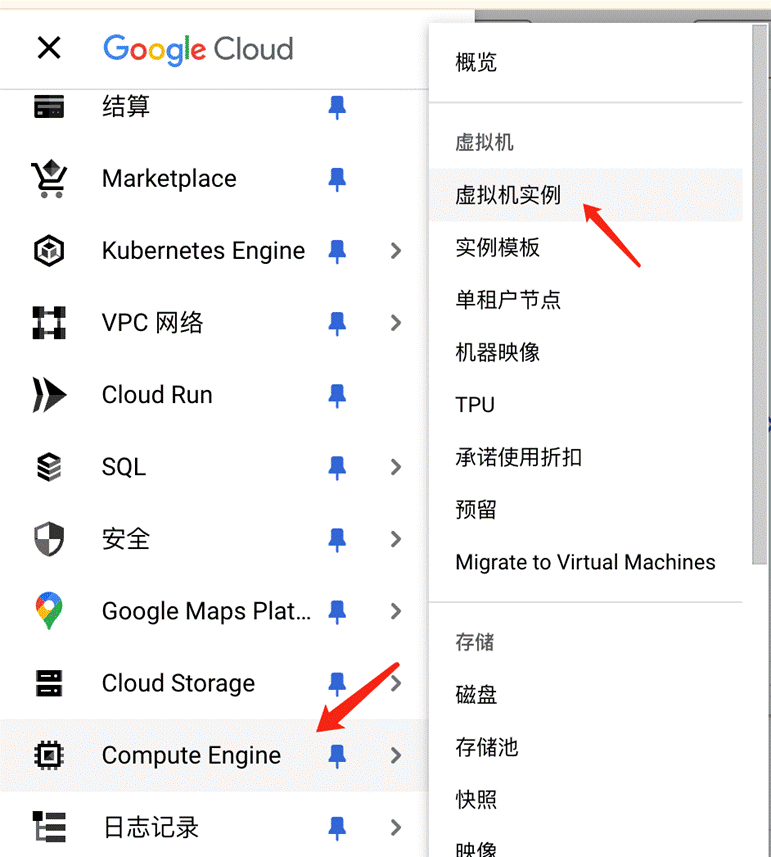Expand the 安全 submenu chevron
Screen dimensions: 771x857
(x=396, y=539)
